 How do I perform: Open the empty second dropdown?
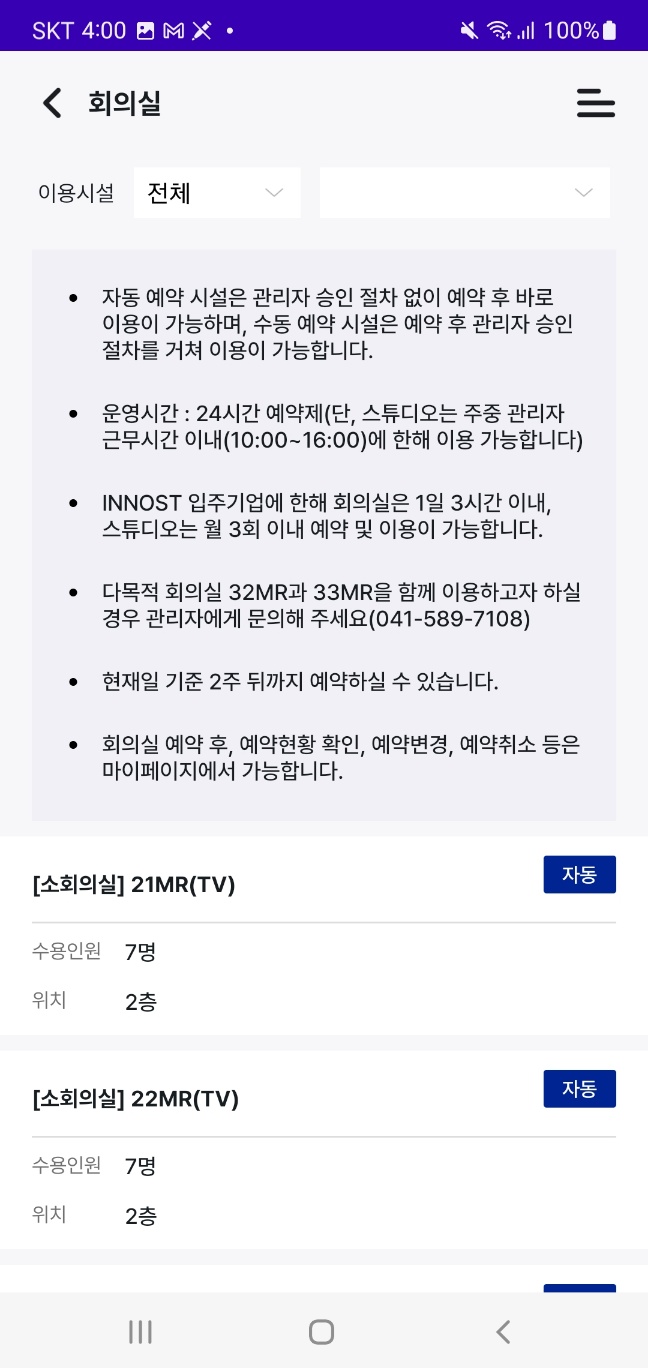464,193
